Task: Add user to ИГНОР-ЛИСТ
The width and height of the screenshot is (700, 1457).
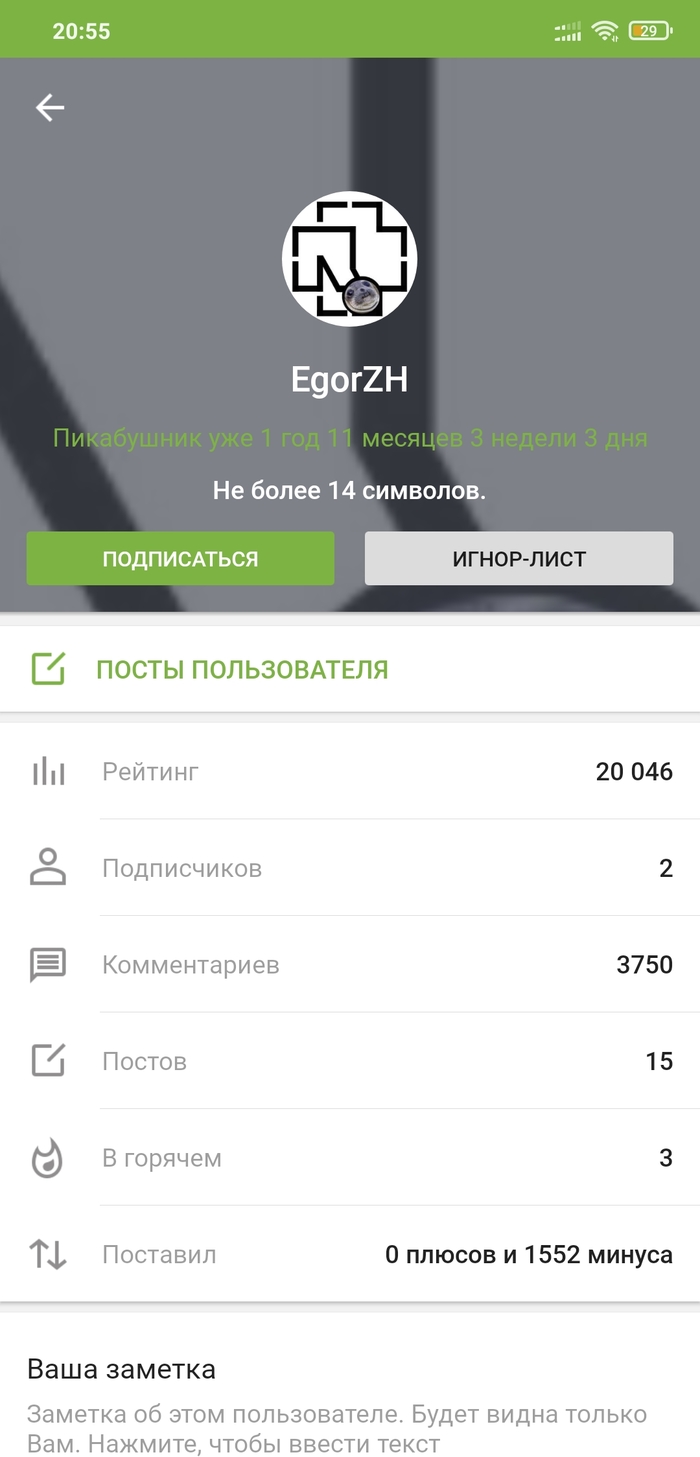Action: 518,559
